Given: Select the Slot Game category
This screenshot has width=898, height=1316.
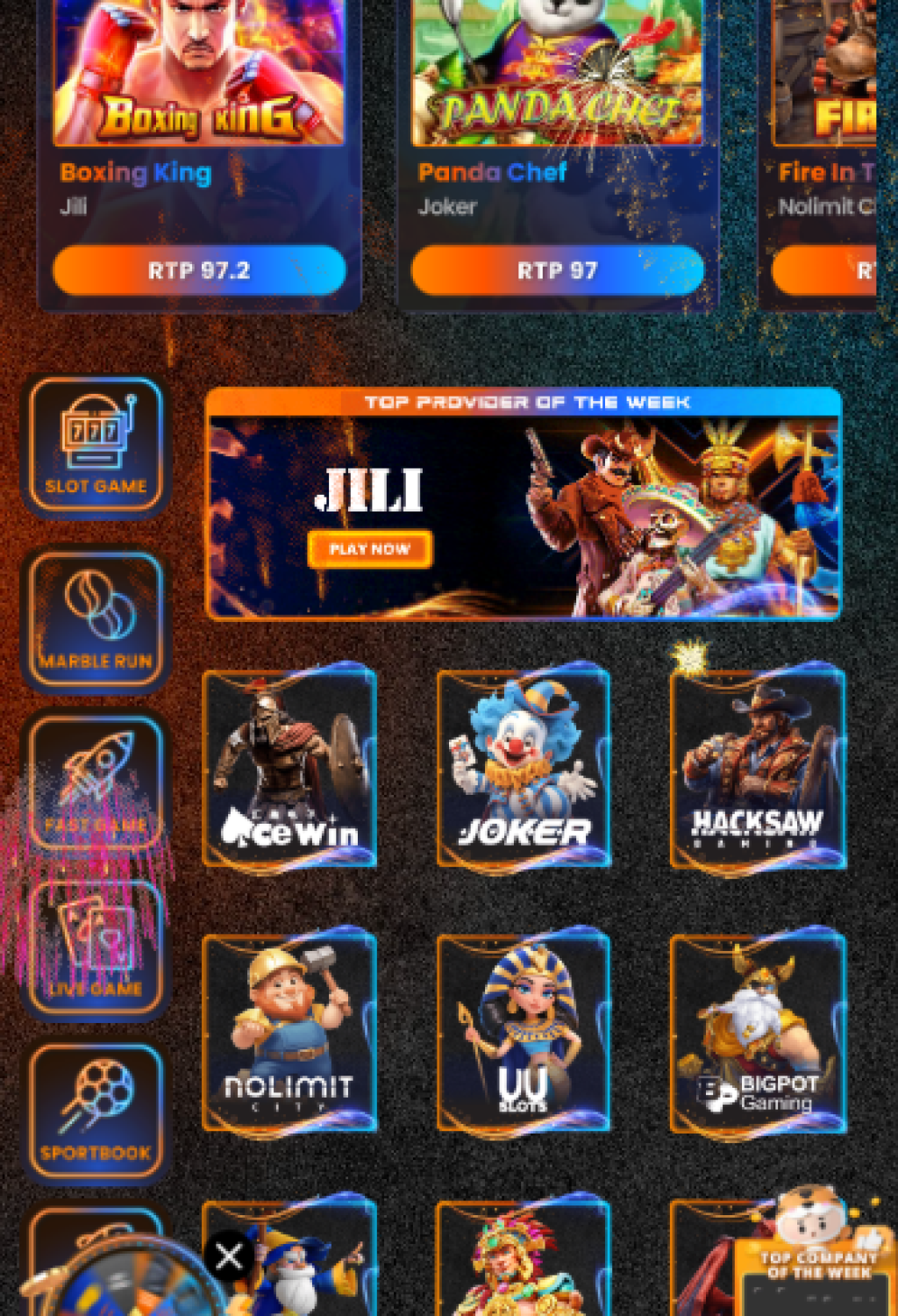Looking at the screenshot, I should (96, 446).
